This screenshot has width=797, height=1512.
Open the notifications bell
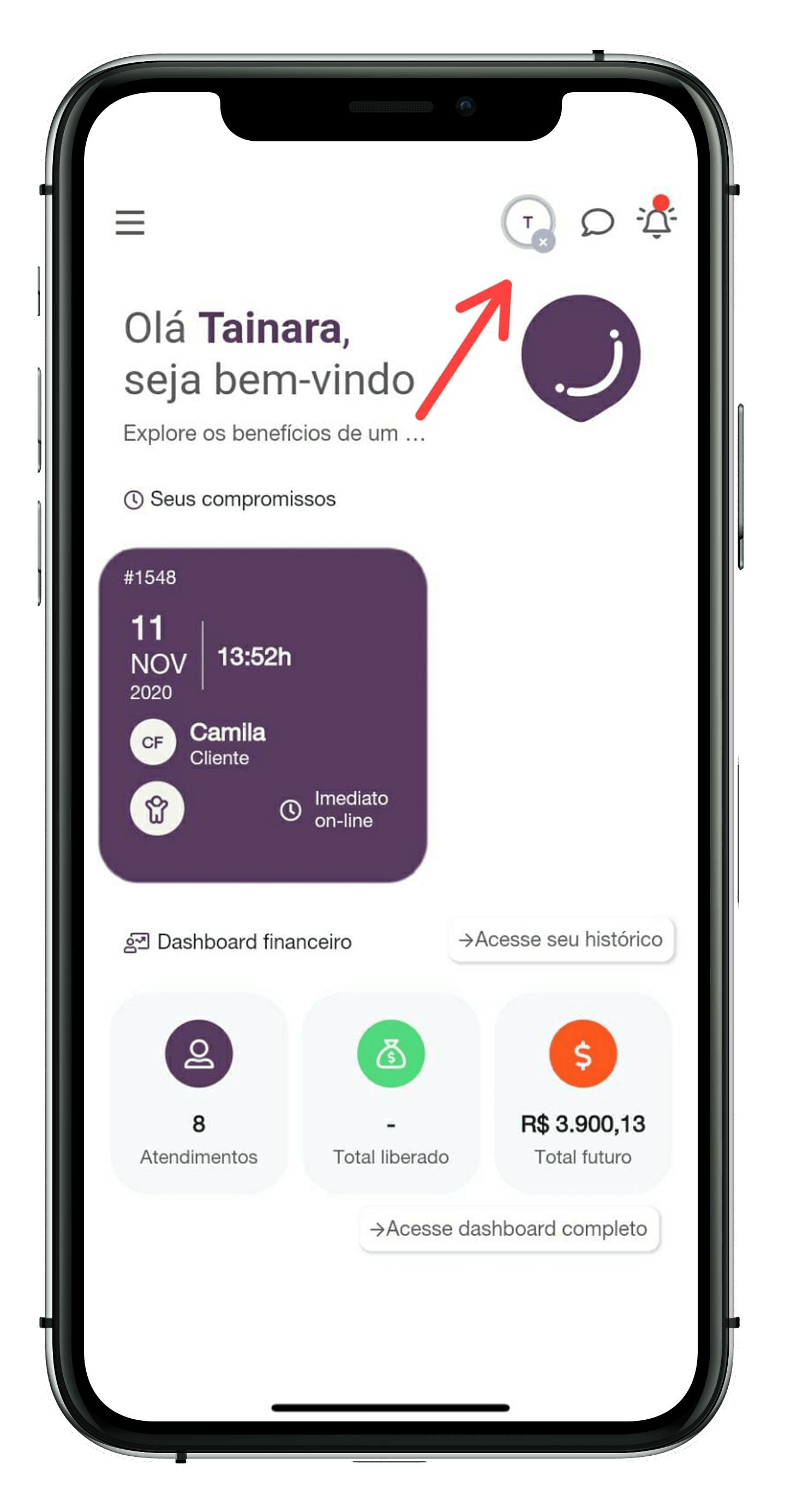pyautogui.click(x=657, y=222)
